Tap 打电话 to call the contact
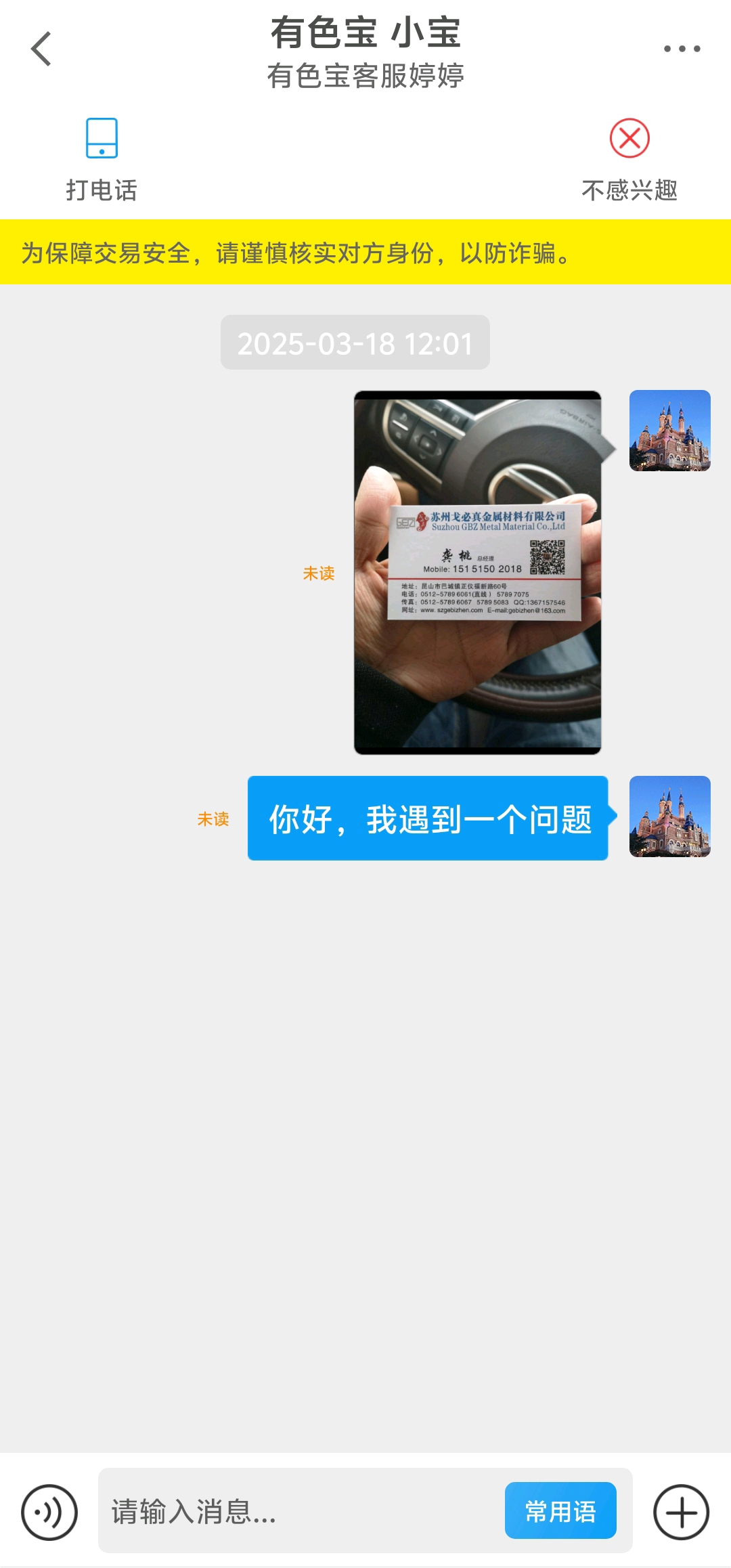Viewport: 731px width, 1568px height. pyautogui.click(x=102, y=160)
